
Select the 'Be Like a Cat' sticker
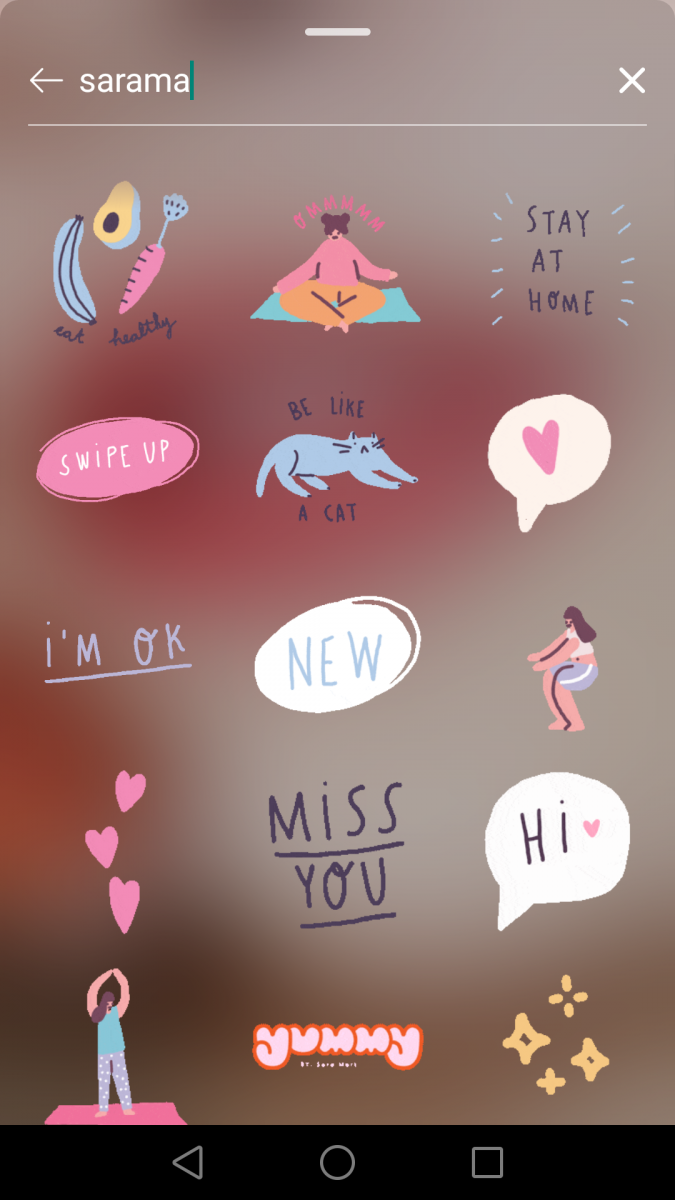[334, 460]
